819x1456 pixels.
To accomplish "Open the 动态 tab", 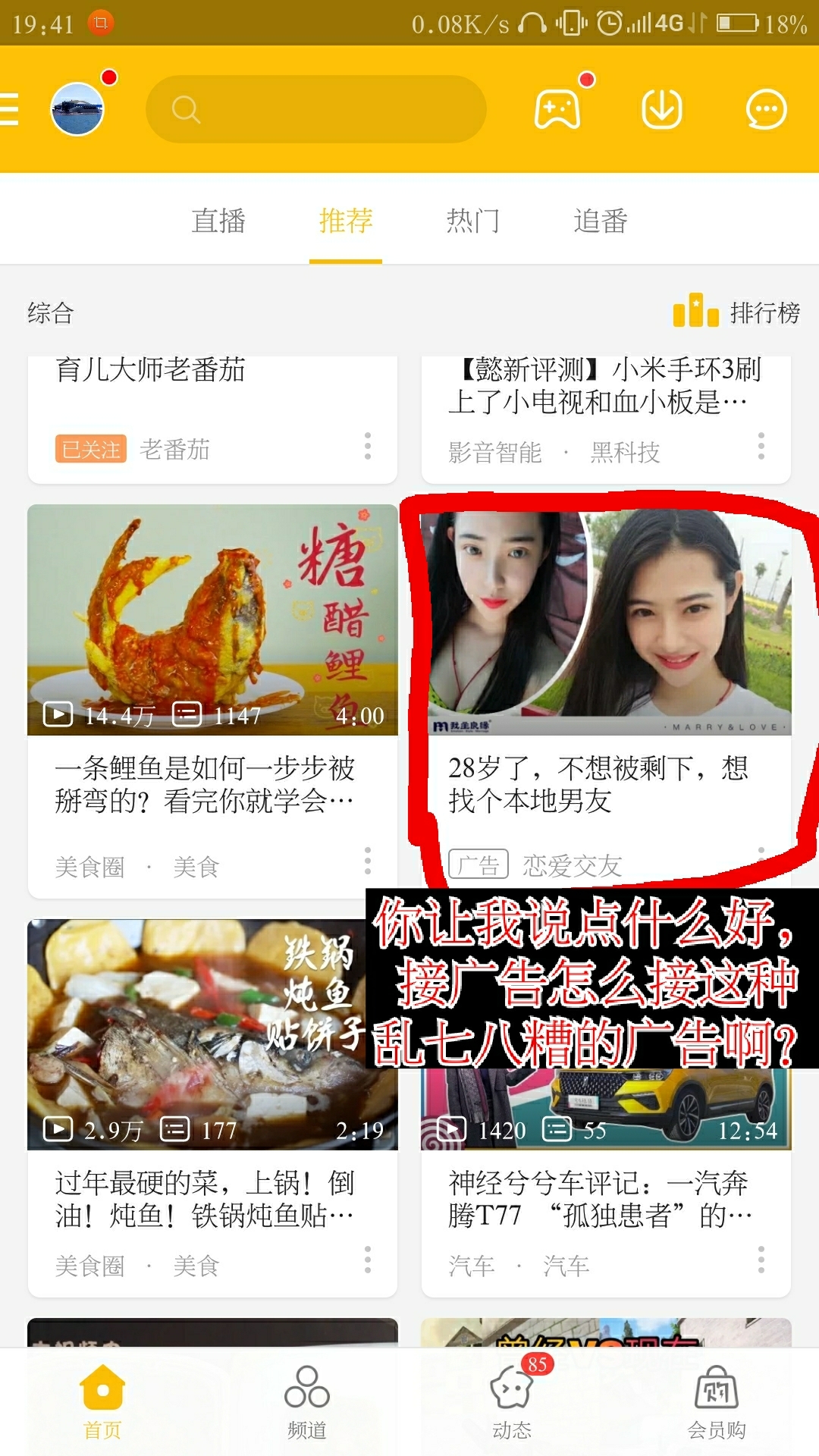I will (512, 1401).
